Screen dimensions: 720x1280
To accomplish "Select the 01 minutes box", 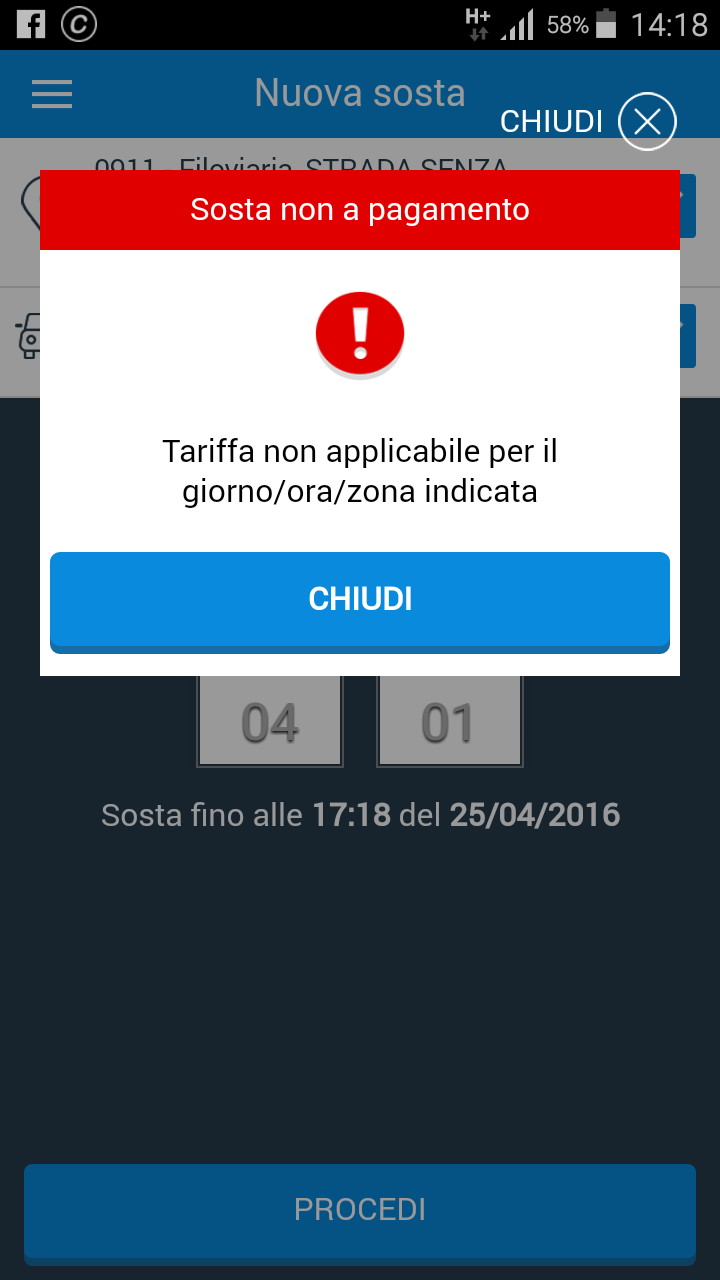I will click(449, 722).
